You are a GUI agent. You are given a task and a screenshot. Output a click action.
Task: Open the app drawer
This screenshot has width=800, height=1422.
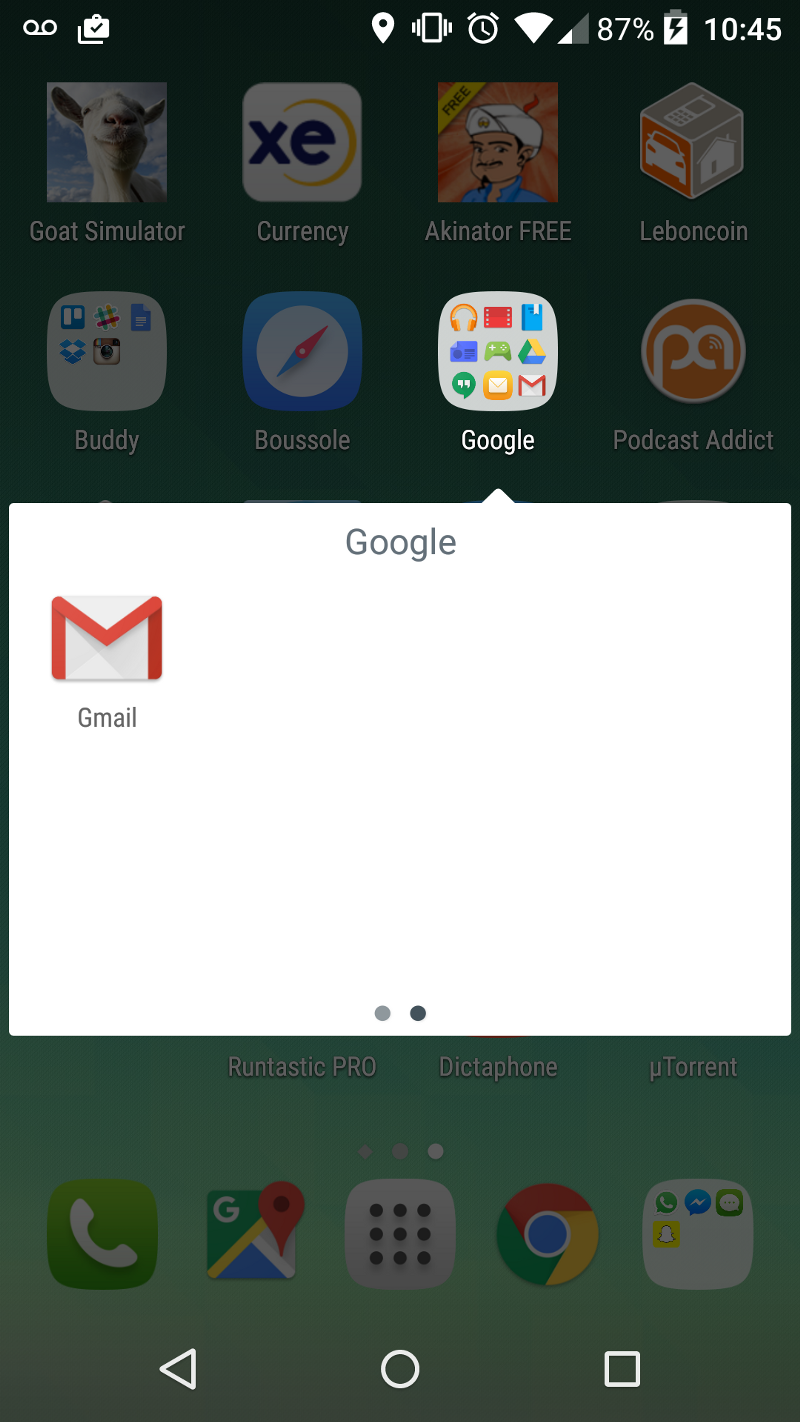pos(400,1234)
